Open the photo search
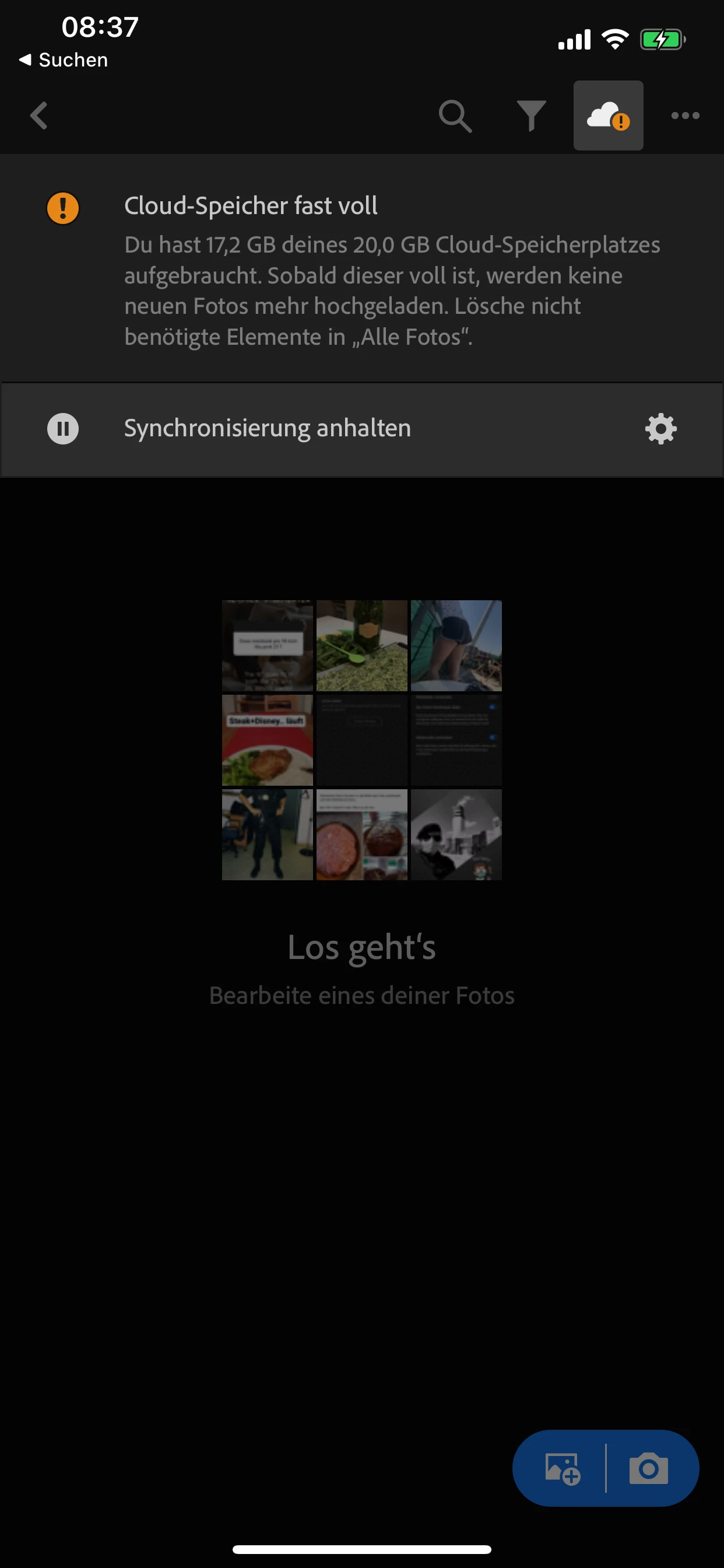This screenshot has width=724, height=1568. point(455,116)
